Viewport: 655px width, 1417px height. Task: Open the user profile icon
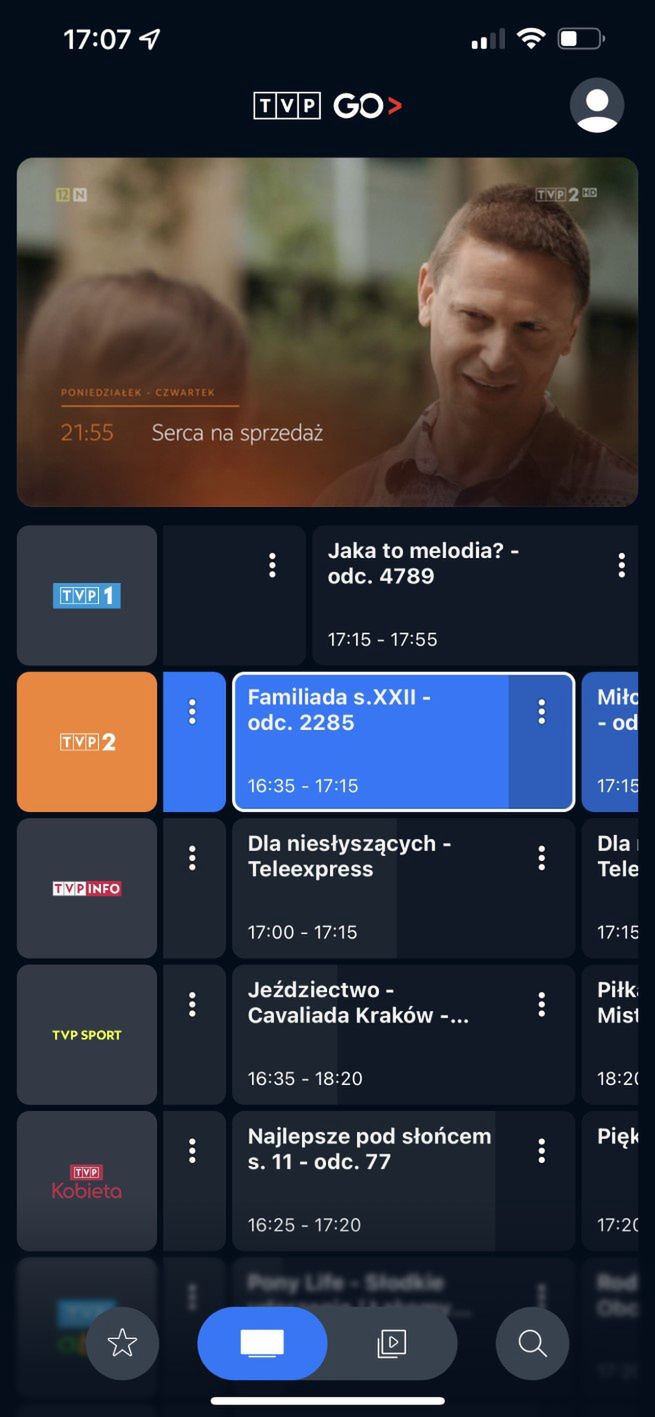point(597,105)
